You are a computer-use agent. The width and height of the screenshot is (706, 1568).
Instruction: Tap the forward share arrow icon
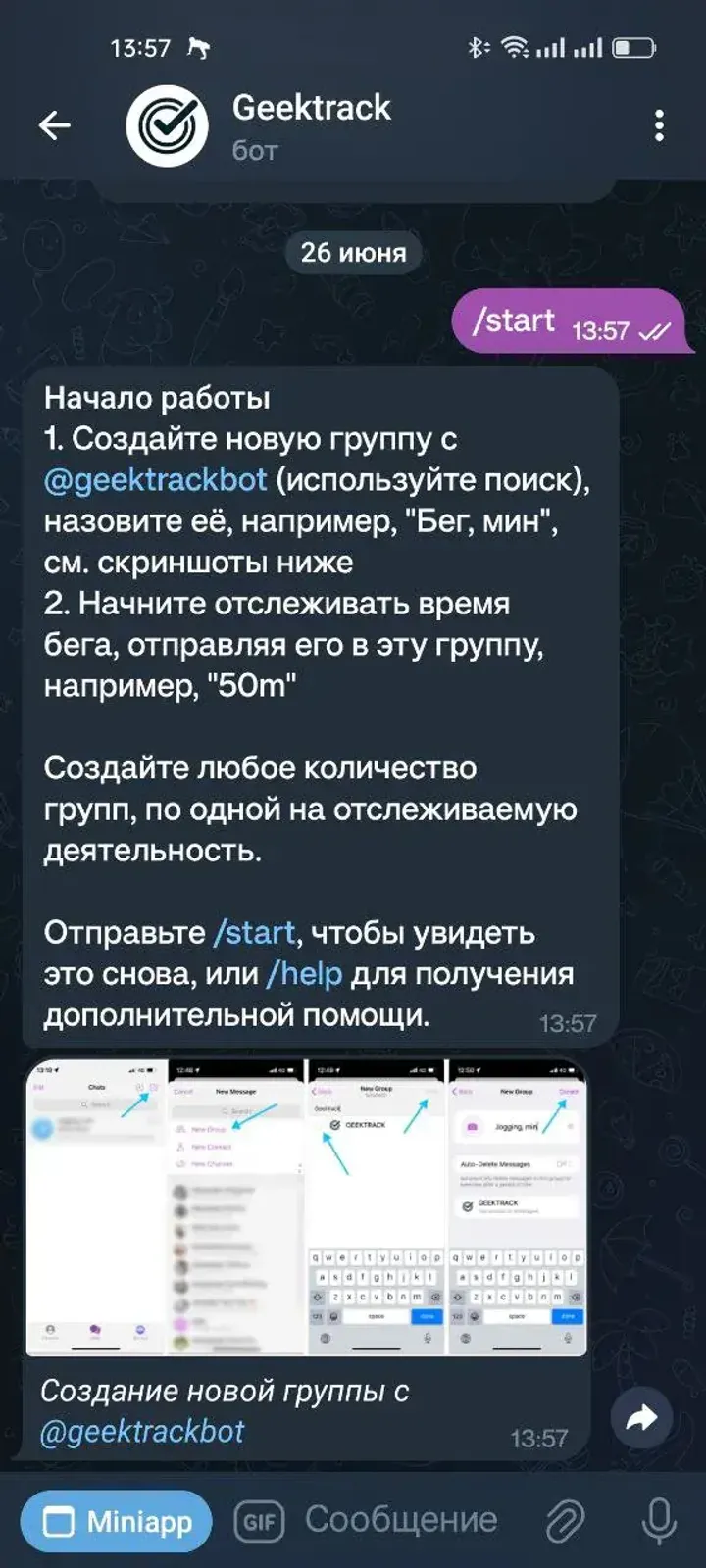click(x=642, y=1415)
